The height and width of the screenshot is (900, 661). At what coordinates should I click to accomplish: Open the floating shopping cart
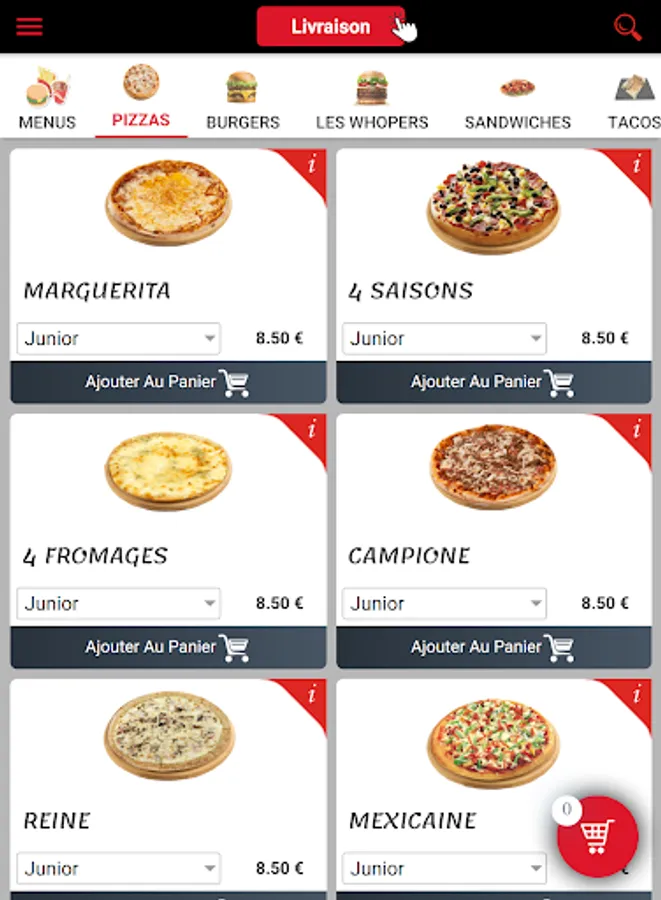[598, 837]
